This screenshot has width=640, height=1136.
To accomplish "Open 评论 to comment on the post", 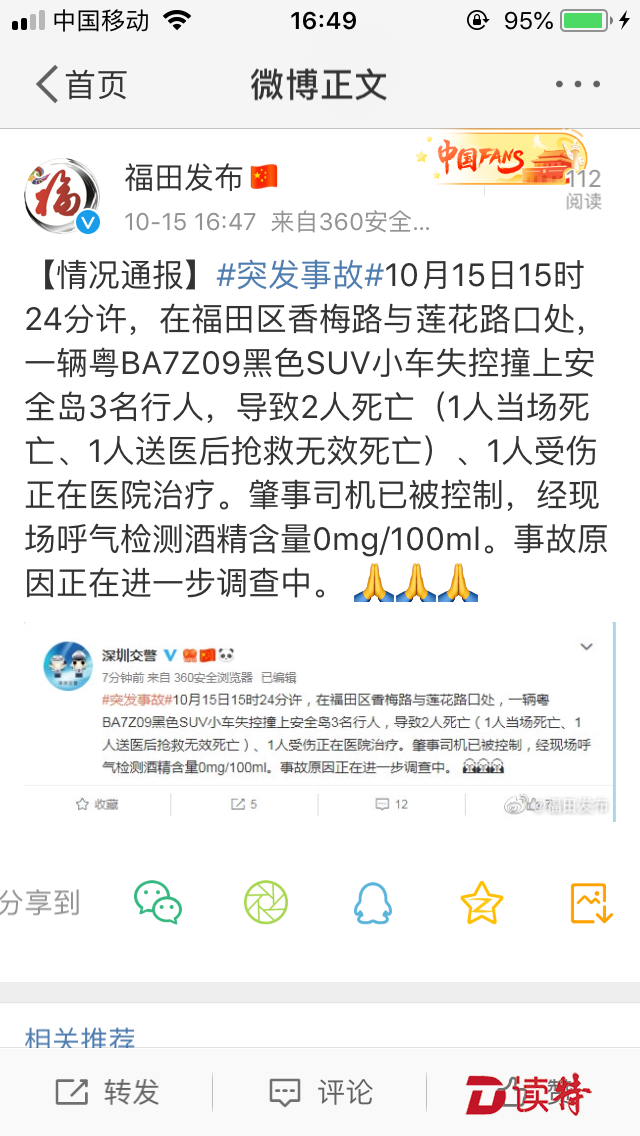I will click(x=320, y=1092).
